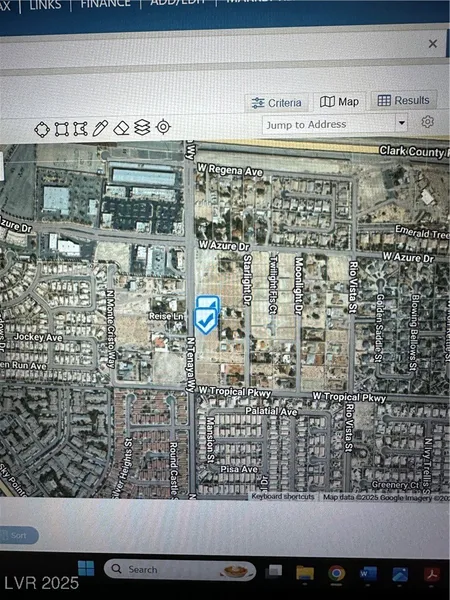Select the polygon drawing tool
The height and width of the screenshot is (600, 450).
(80, 129)
